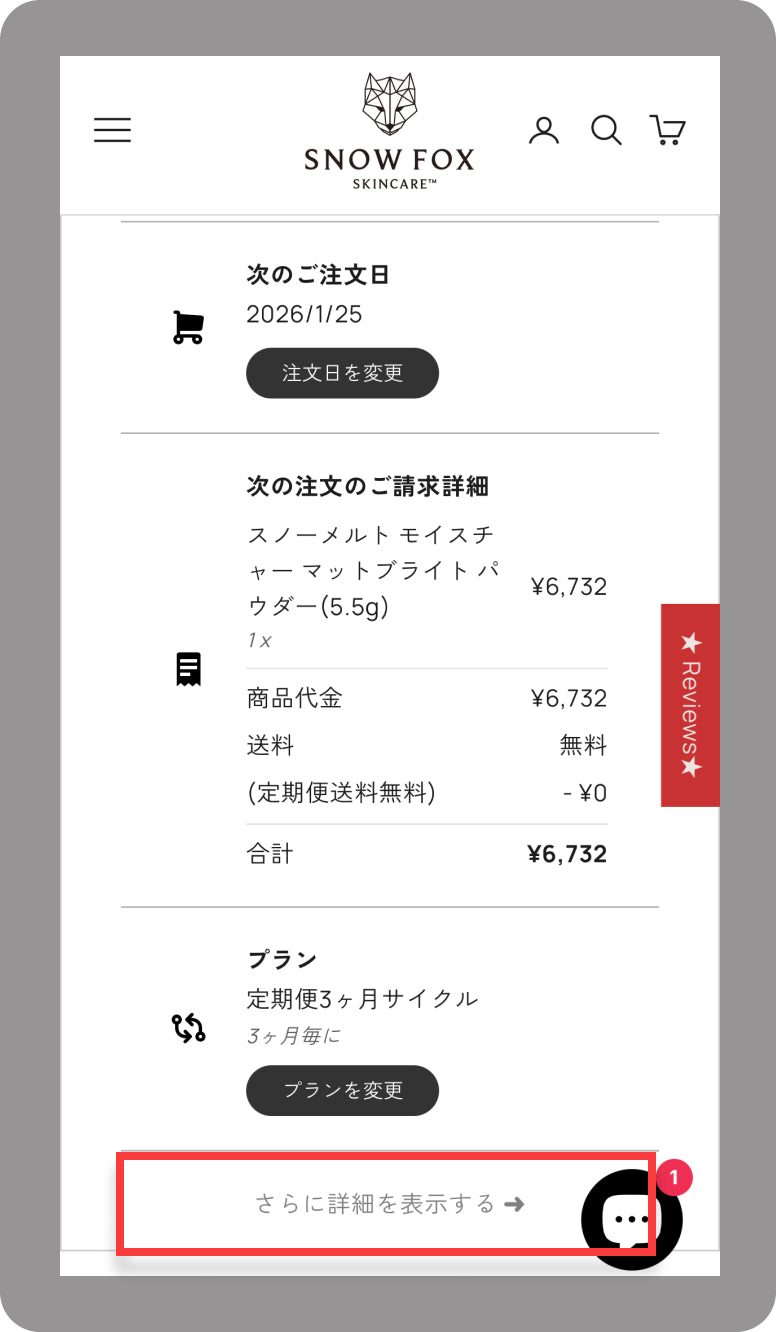Open the search magnifier

click(606, 131)
